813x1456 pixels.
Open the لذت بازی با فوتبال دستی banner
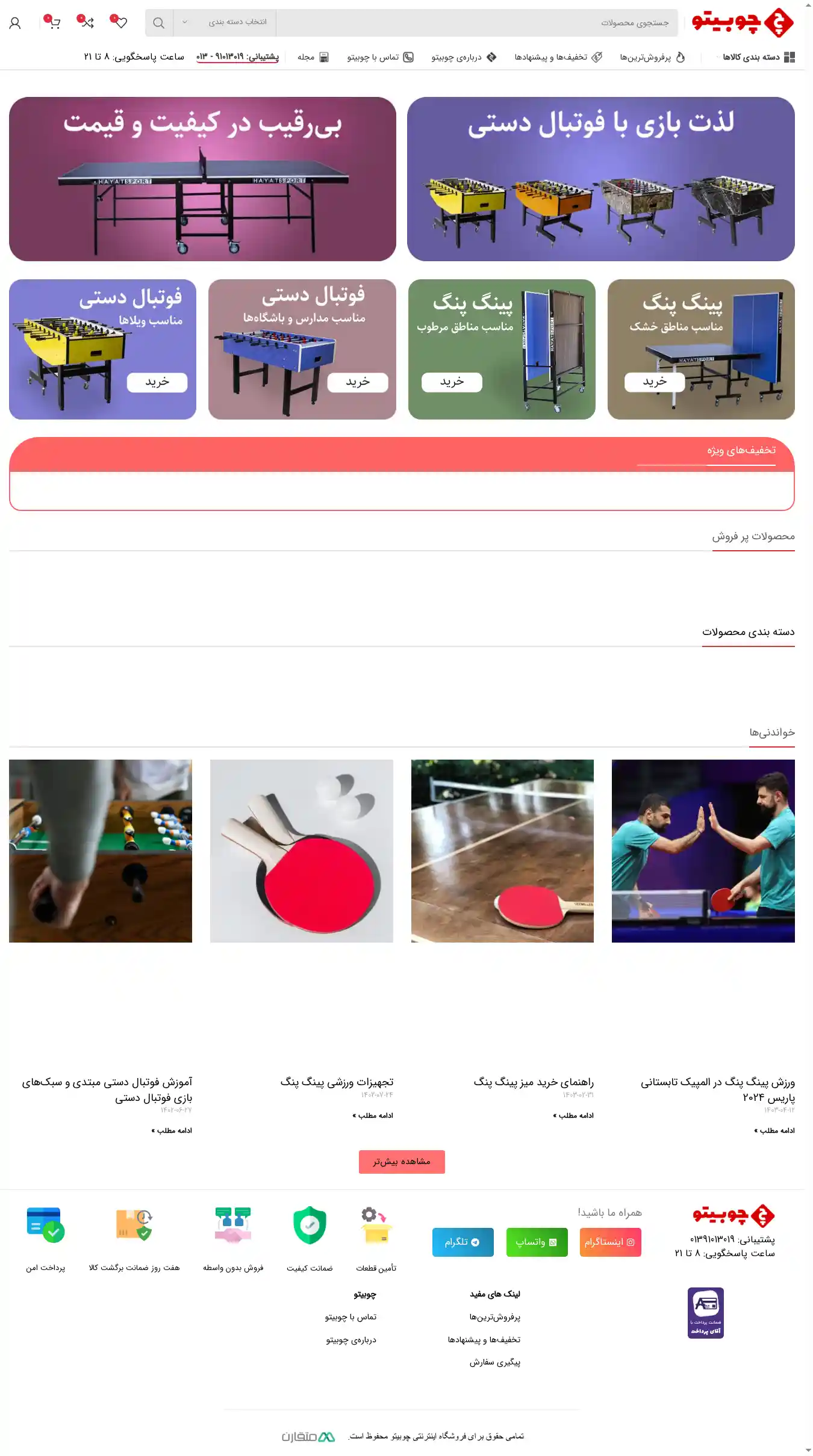pyautogui.click(x=600, y=179)
